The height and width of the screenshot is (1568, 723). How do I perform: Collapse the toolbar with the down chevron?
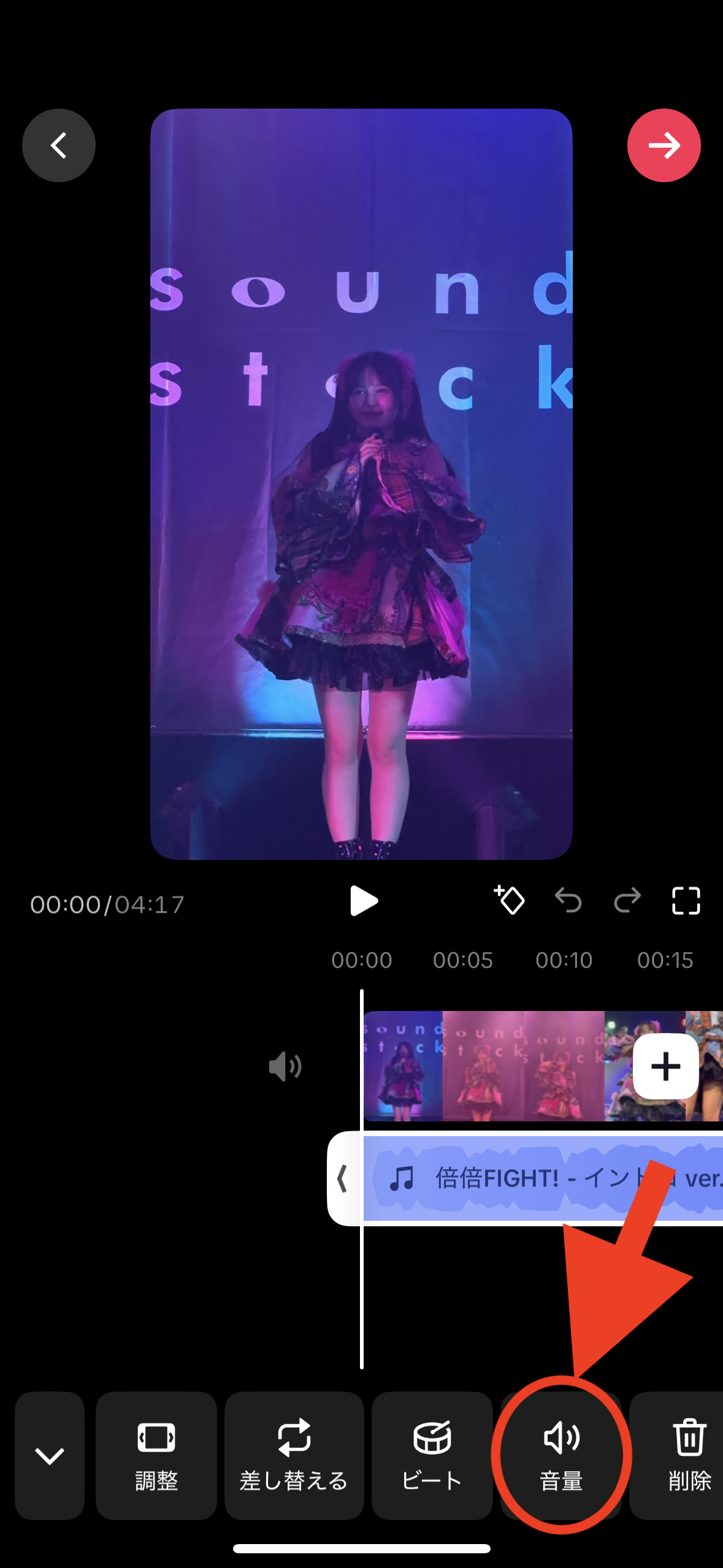click(50, 1455)
